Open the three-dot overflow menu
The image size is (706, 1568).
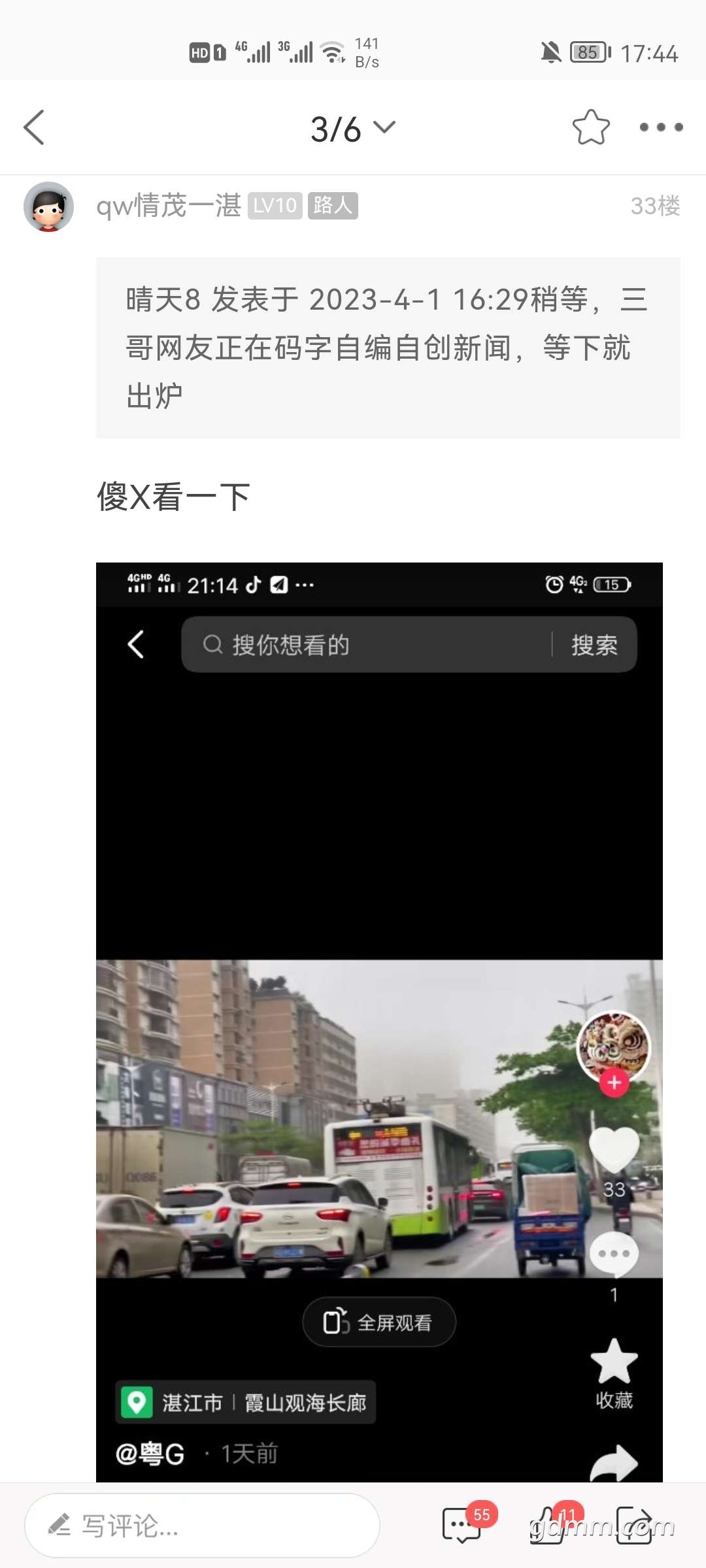pos(661,127)
